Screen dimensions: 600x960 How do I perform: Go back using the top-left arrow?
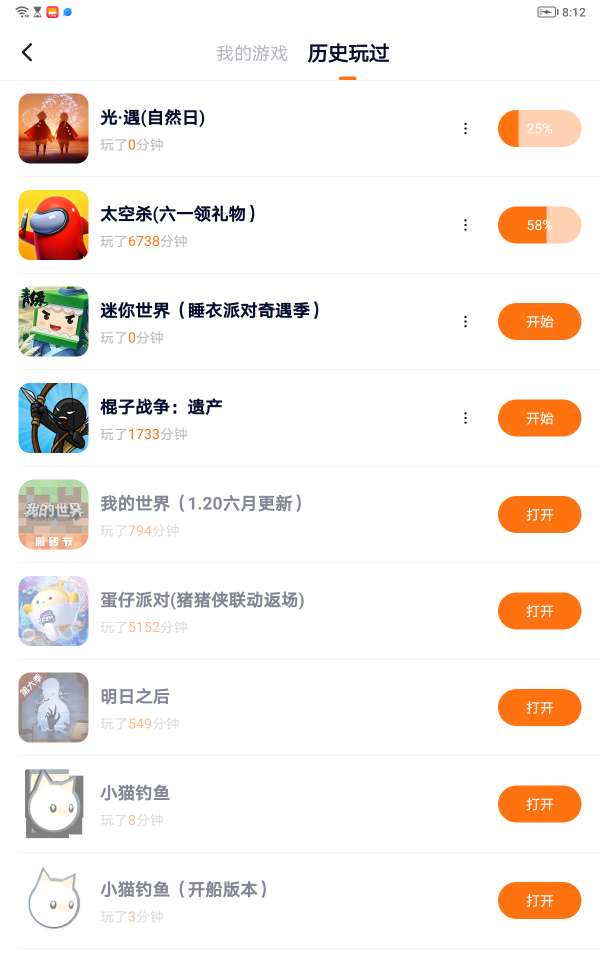pos(27,53)
